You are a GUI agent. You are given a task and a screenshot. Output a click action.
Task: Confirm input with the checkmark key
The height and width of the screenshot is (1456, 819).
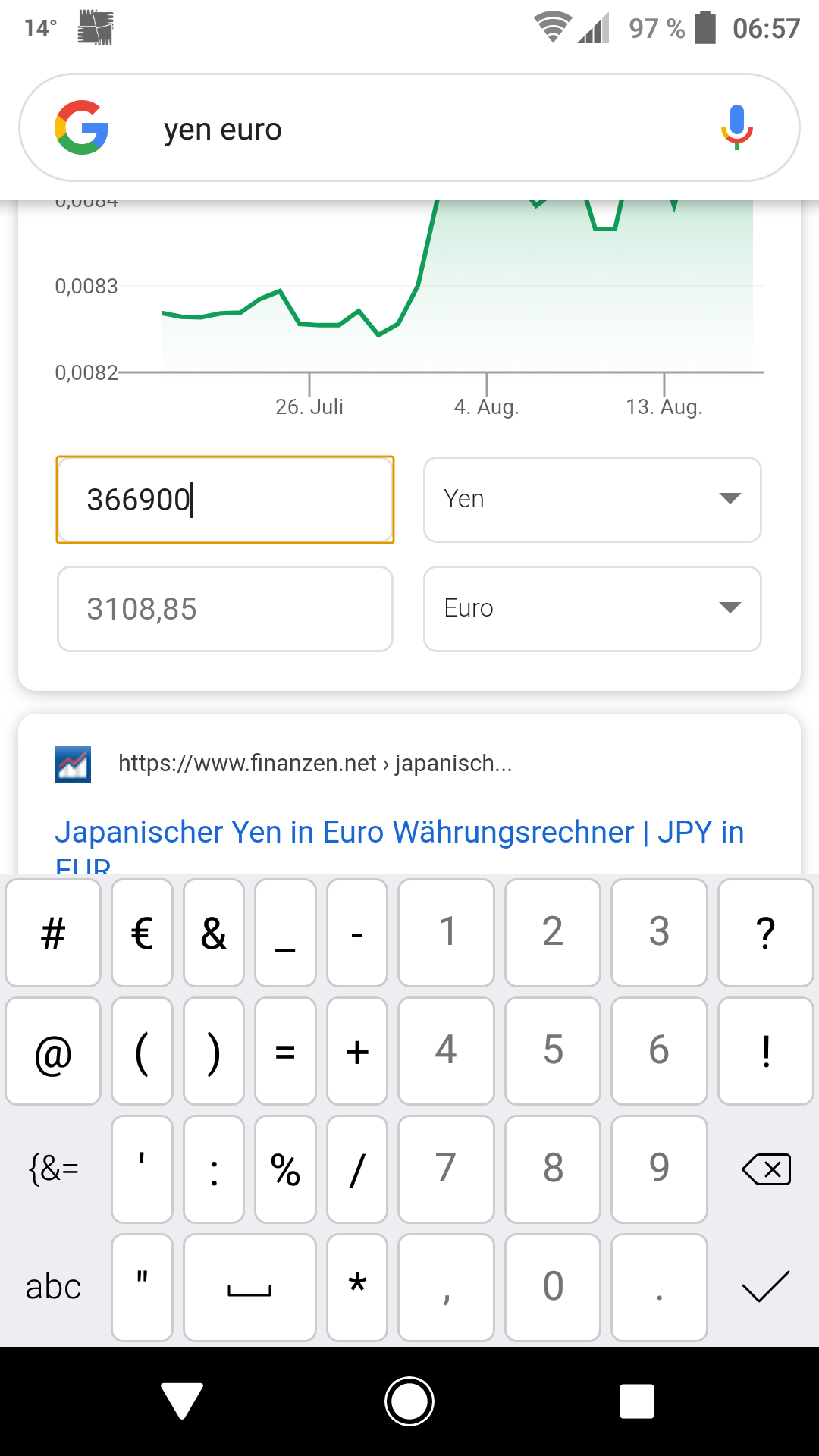766,1287
